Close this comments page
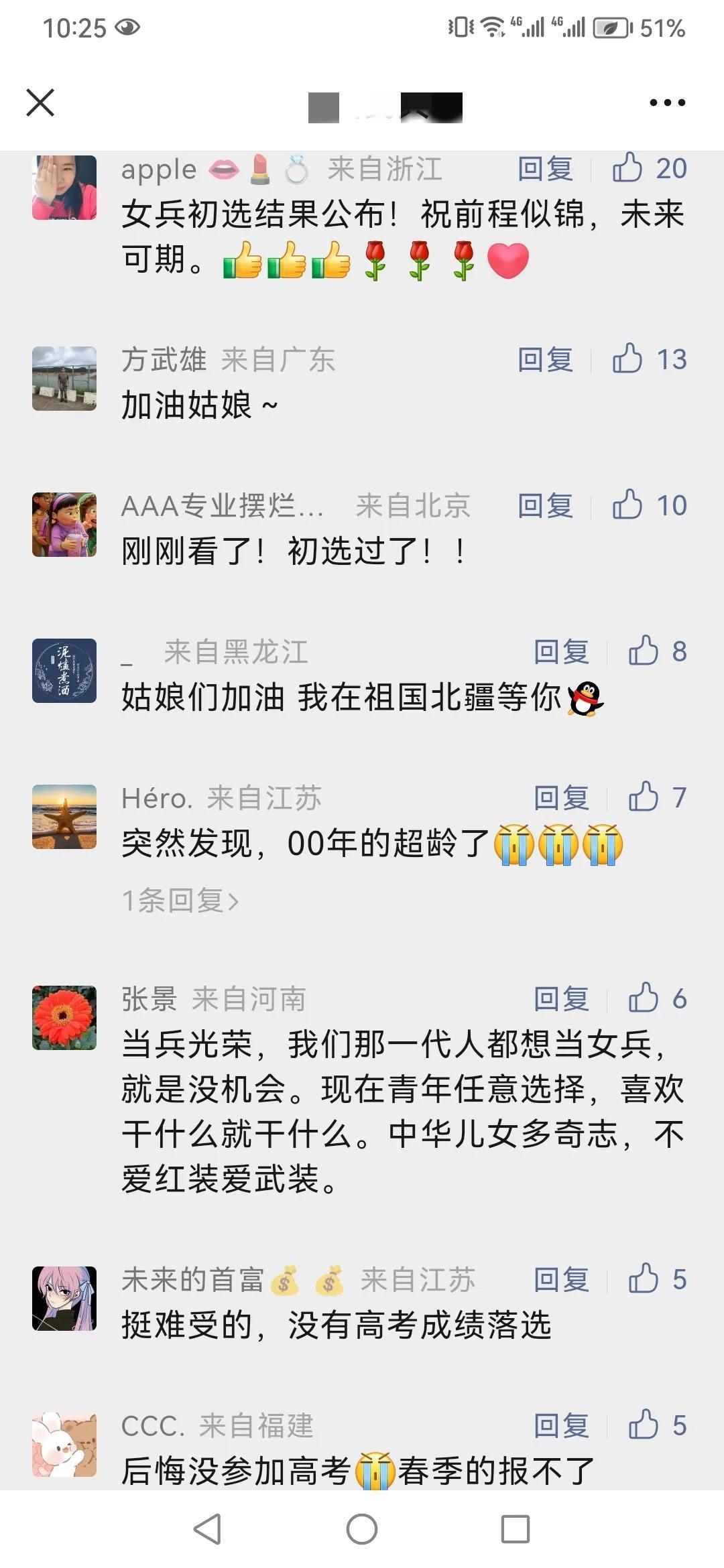The height and width of the screenshot is (1568, 724). pos(40,103)
